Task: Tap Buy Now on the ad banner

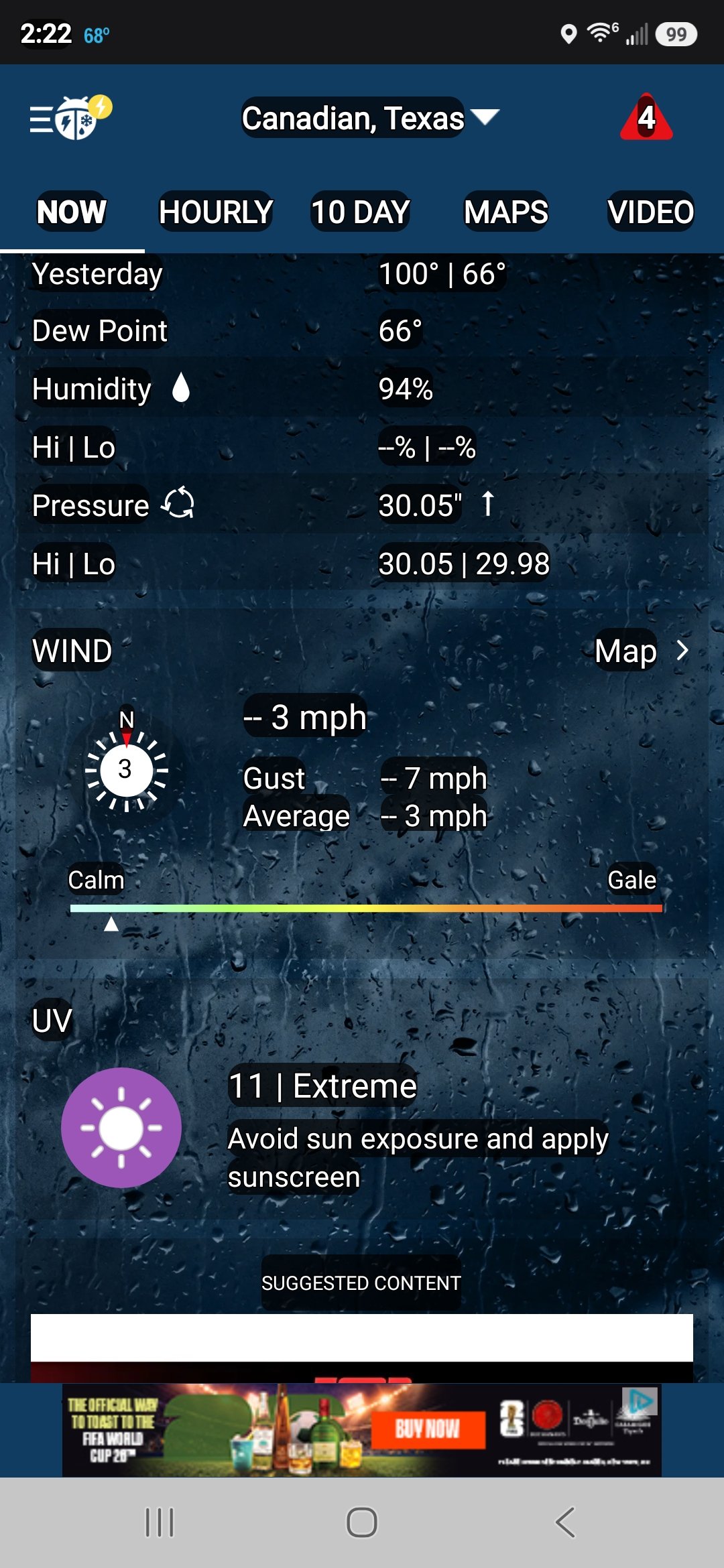Action: (x=428, y=1429)
